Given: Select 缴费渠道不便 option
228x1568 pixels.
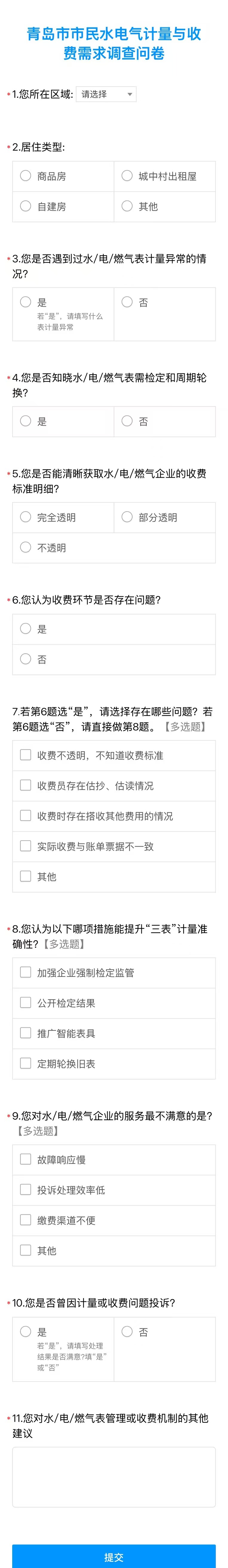Looking at the screenshot, I should click(x=26, y=1220).
